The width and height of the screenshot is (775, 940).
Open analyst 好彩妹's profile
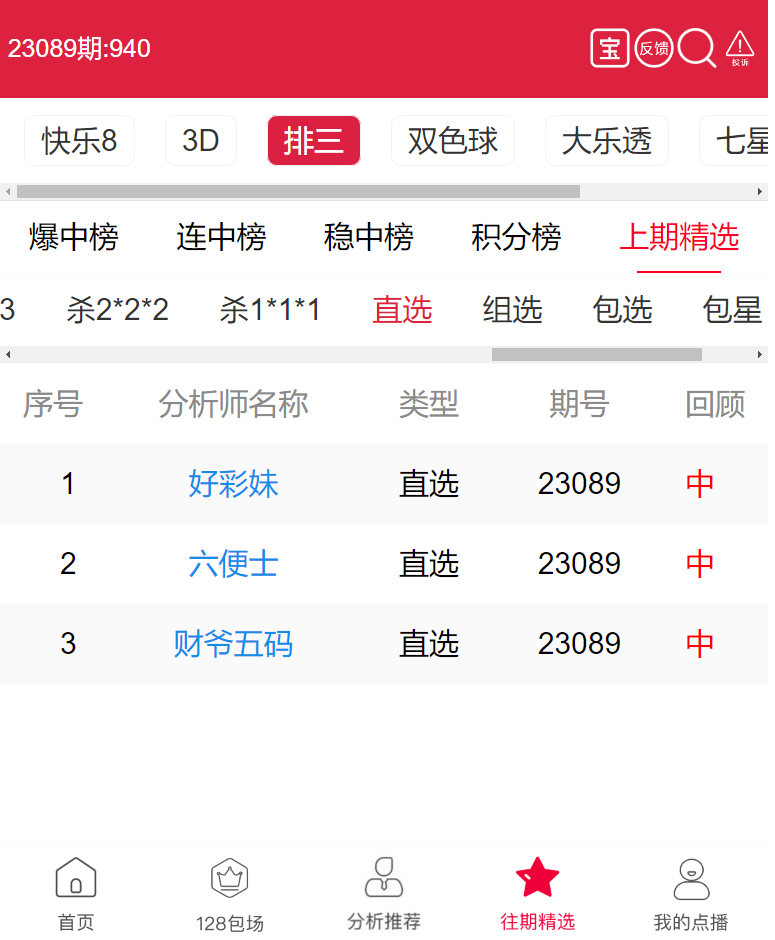point(233,484)
